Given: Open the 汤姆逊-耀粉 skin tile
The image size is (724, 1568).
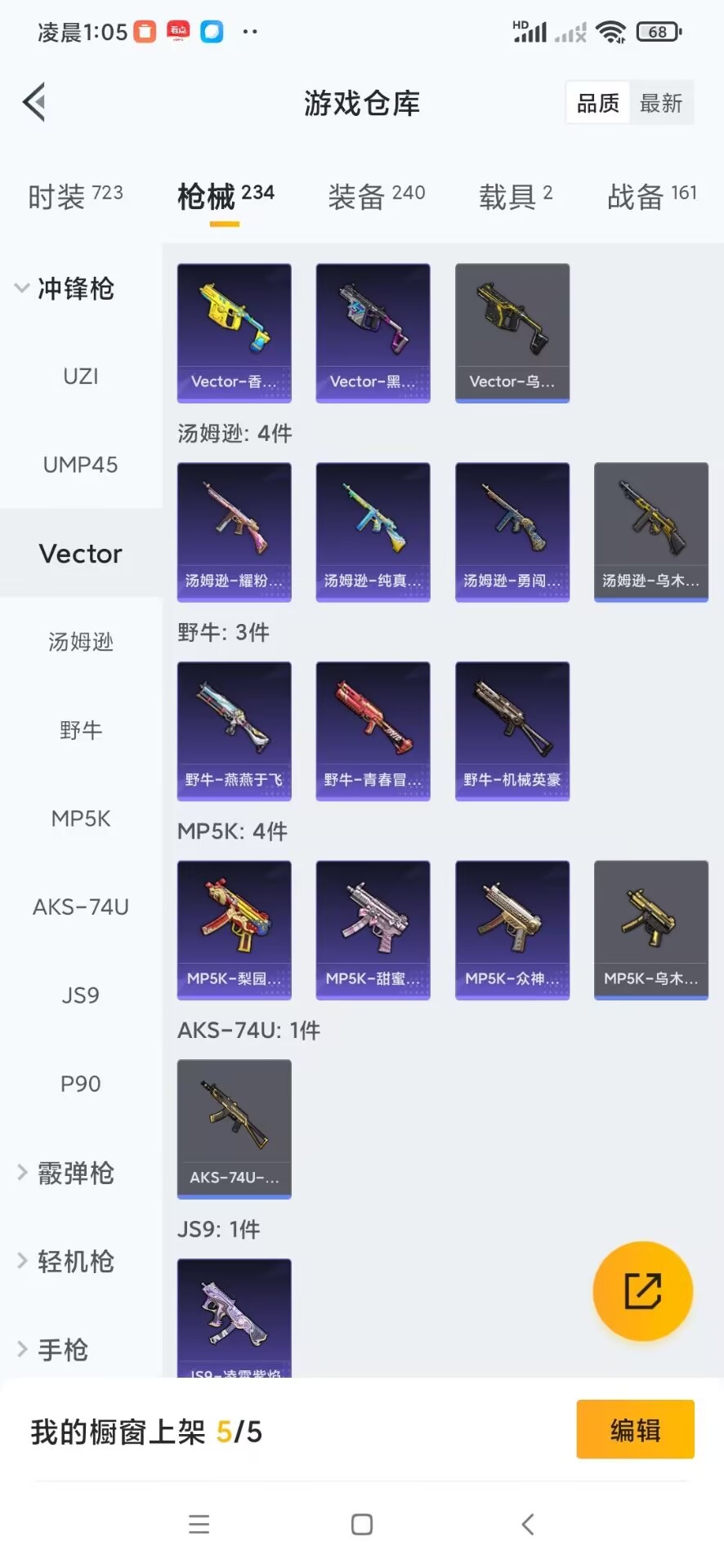Looking at the screenshot, I should (235, 532).
